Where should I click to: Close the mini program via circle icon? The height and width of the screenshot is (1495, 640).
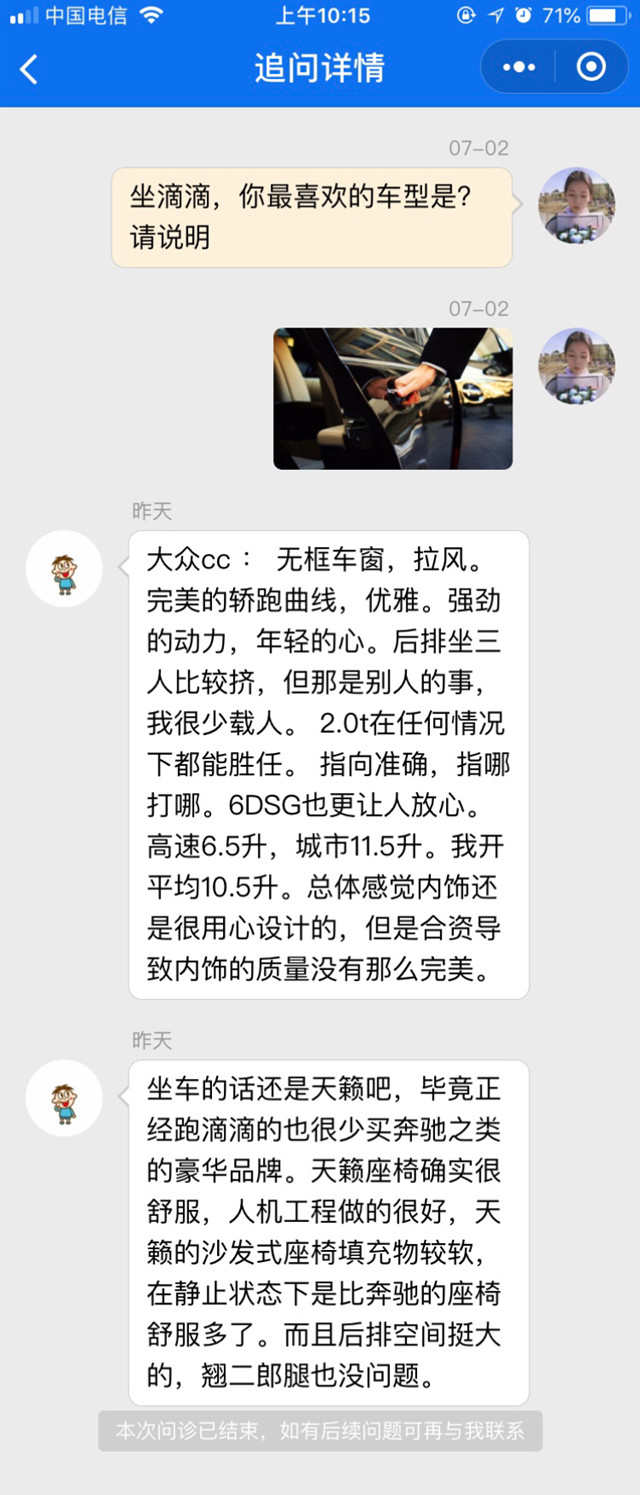[591, 67]
